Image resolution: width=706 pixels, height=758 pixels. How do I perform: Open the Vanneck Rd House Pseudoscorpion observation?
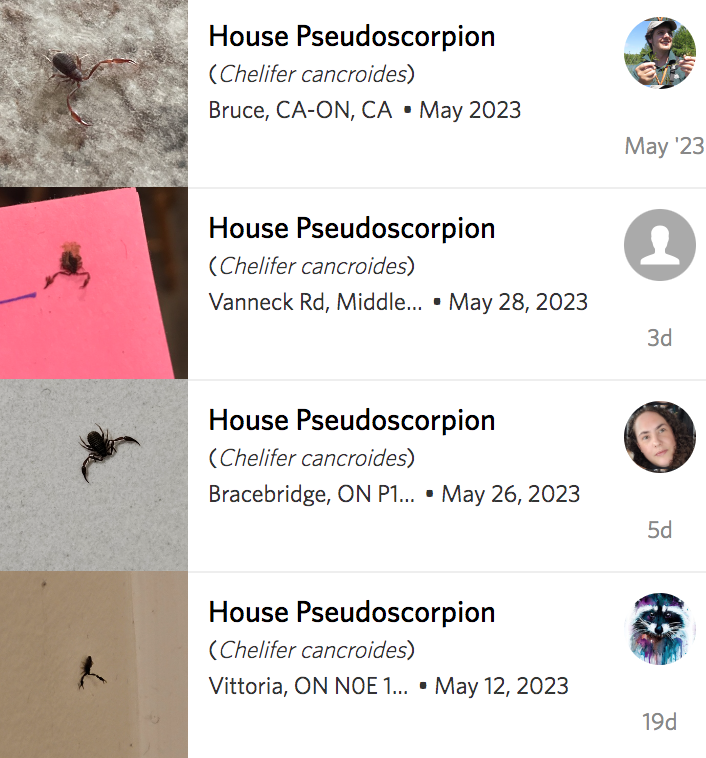(x=351, y=229)
